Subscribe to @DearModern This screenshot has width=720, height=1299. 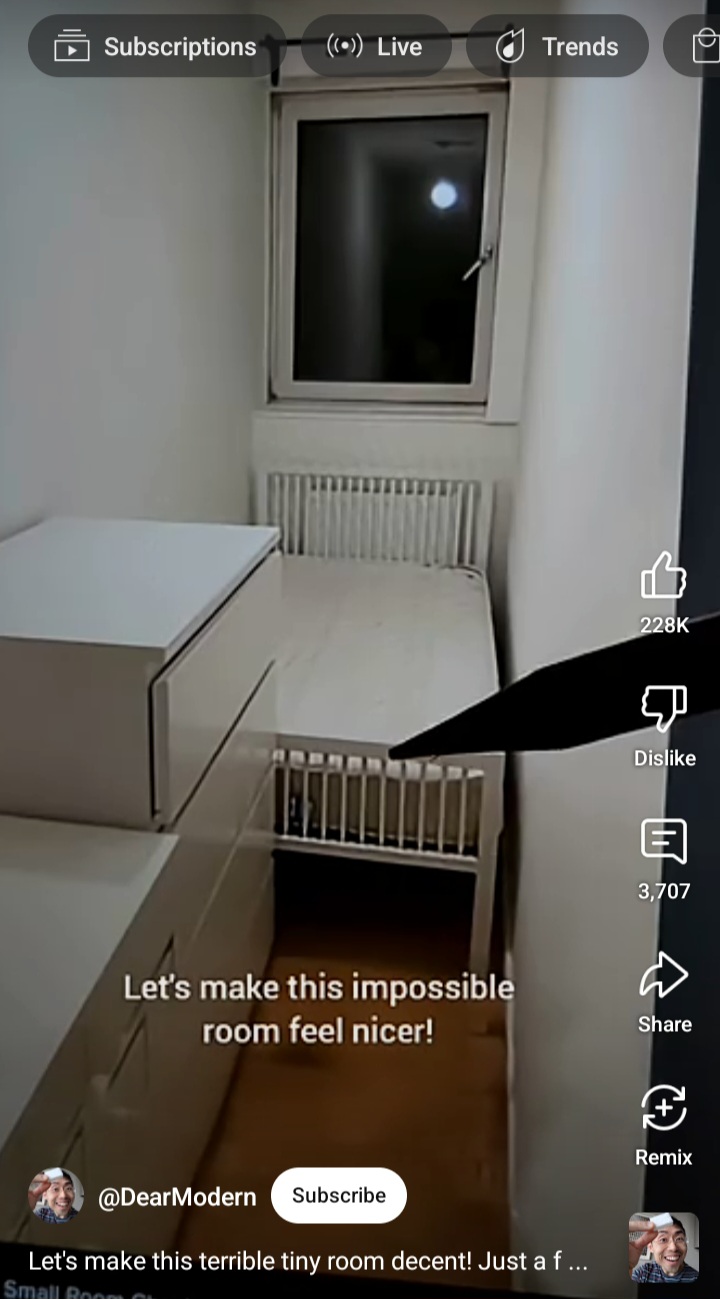[x=339, y=1195]
